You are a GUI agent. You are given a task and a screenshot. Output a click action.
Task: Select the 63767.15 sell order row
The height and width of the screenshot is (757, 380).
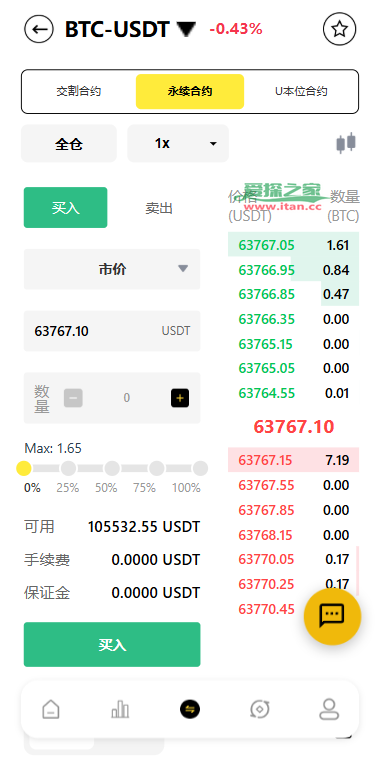tap(294, 460)
